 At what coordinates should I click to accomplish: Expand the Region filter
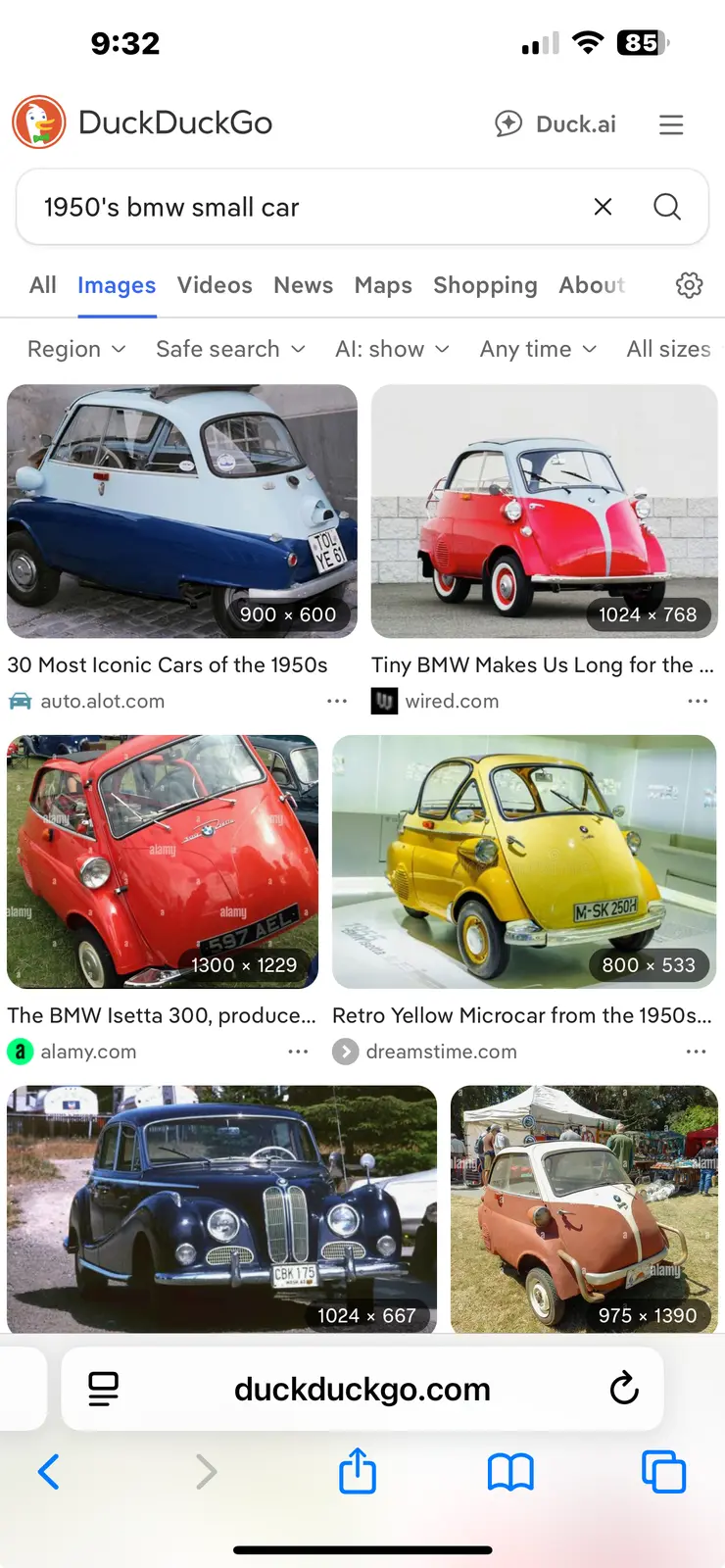pyautogui.click(x=76, y=349)
